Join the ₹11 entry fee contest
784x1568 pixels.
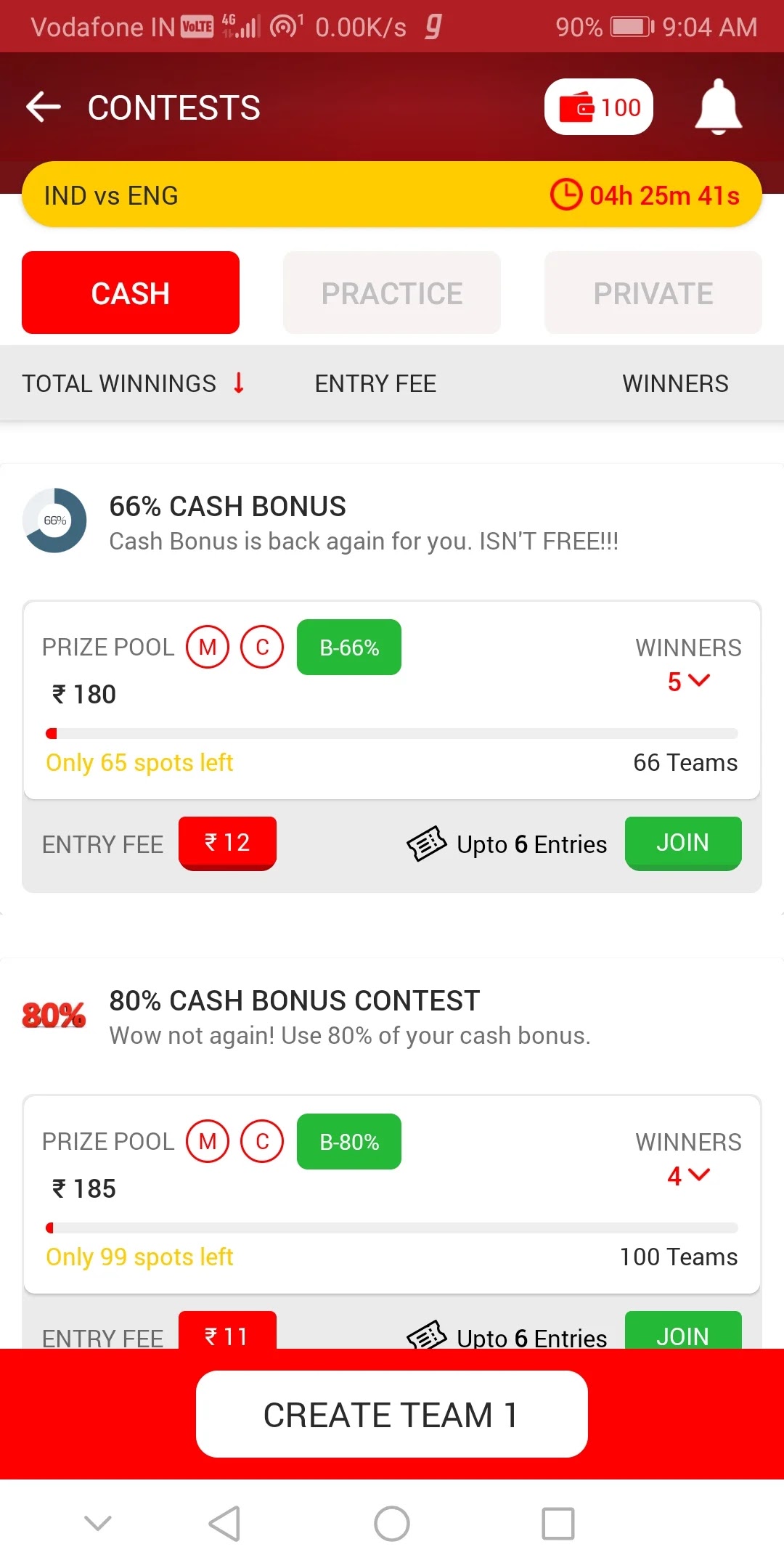[682, 1331]
